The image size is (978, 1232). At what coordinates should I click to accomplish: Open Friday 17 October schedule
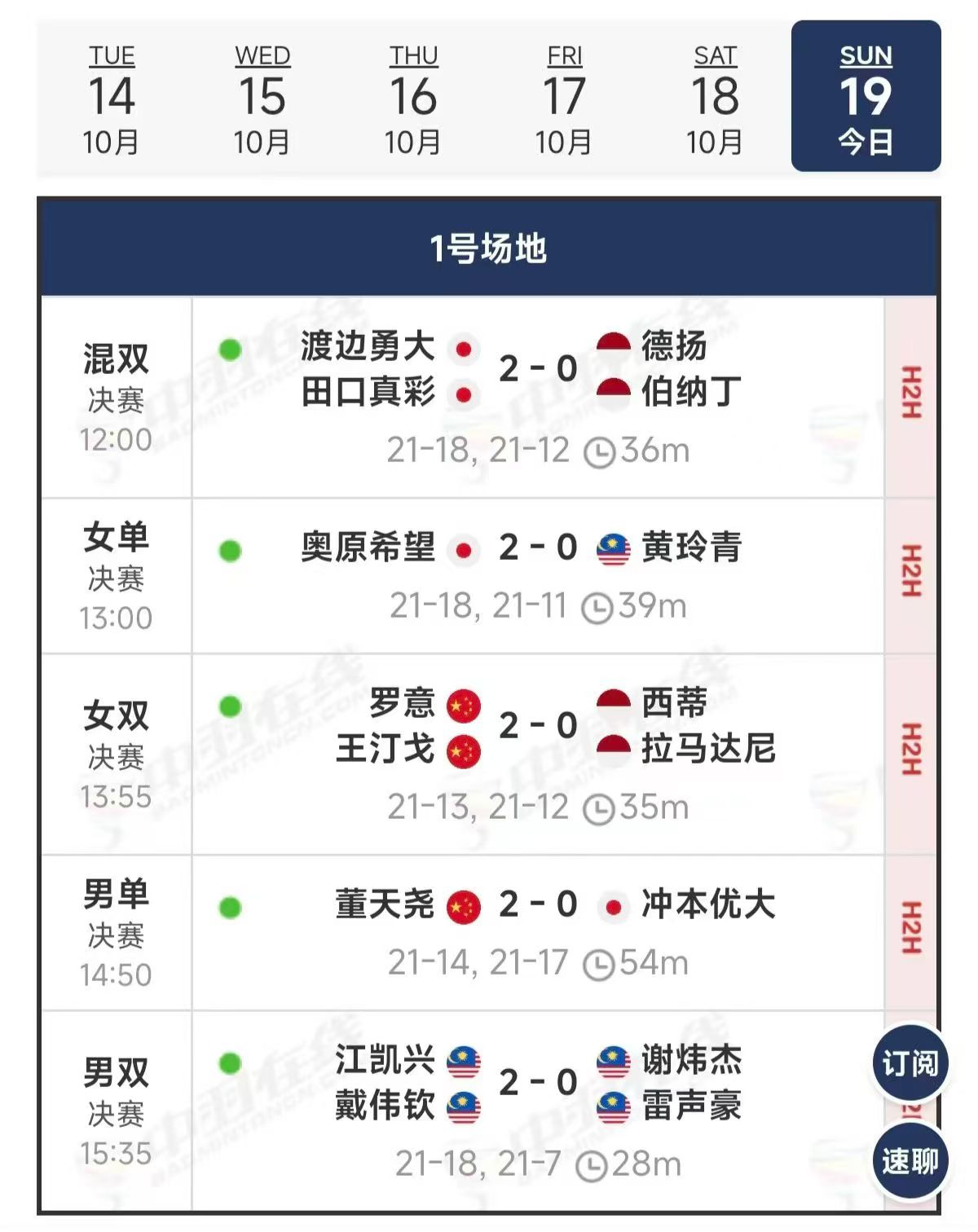[564, 98]
